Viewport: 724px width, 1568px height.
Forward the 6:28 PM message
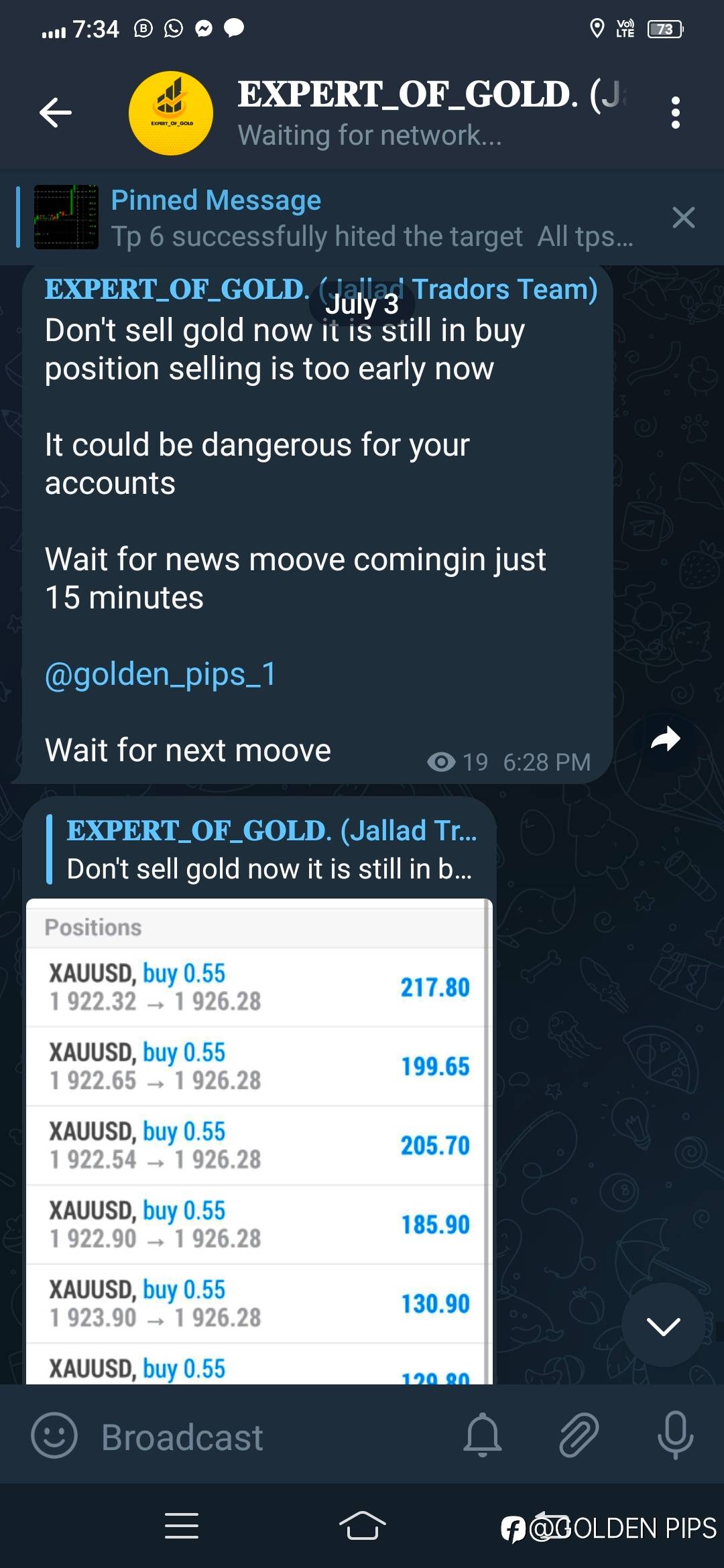[x=665, y=739]
